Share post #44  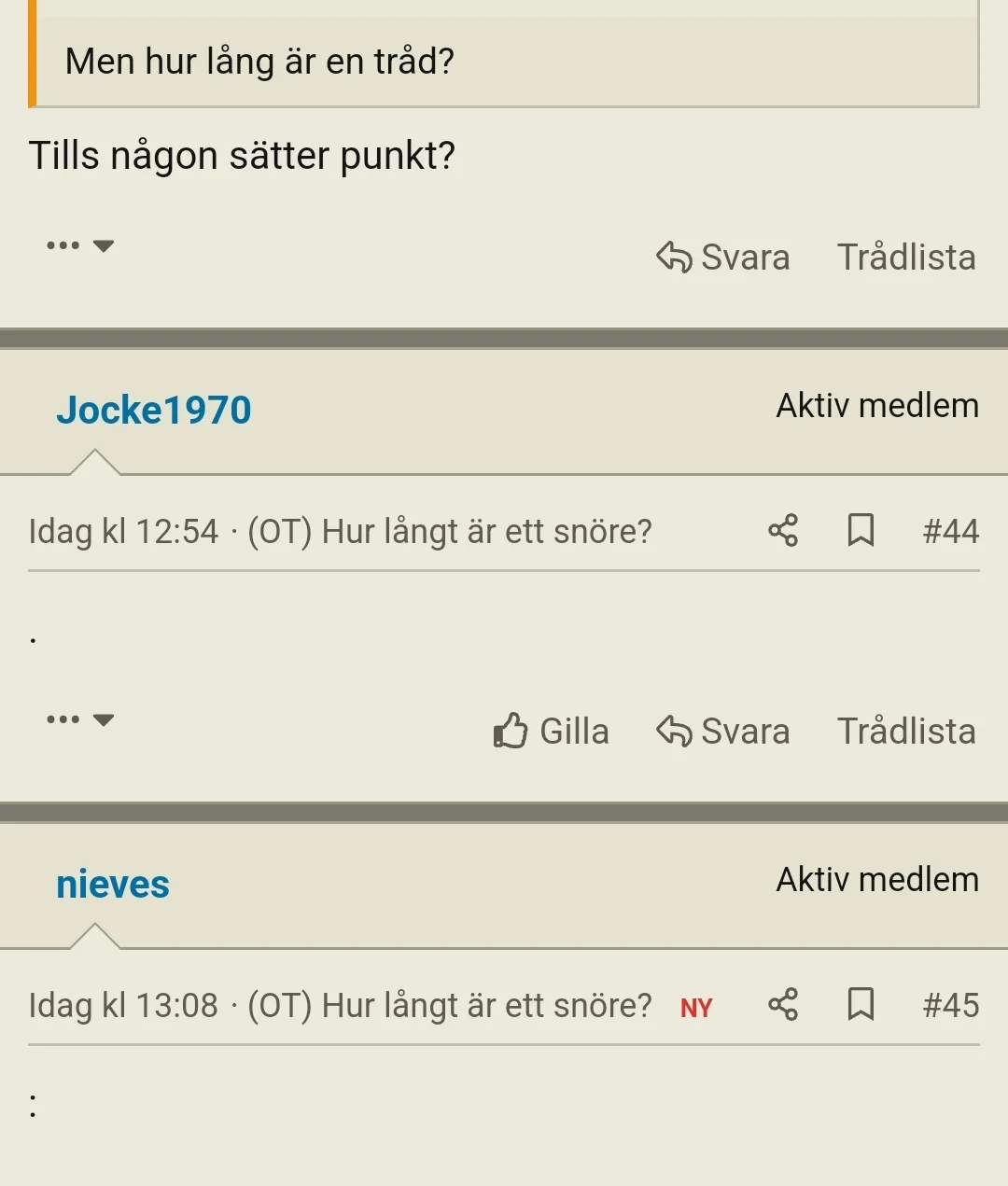tap(783, 530)
